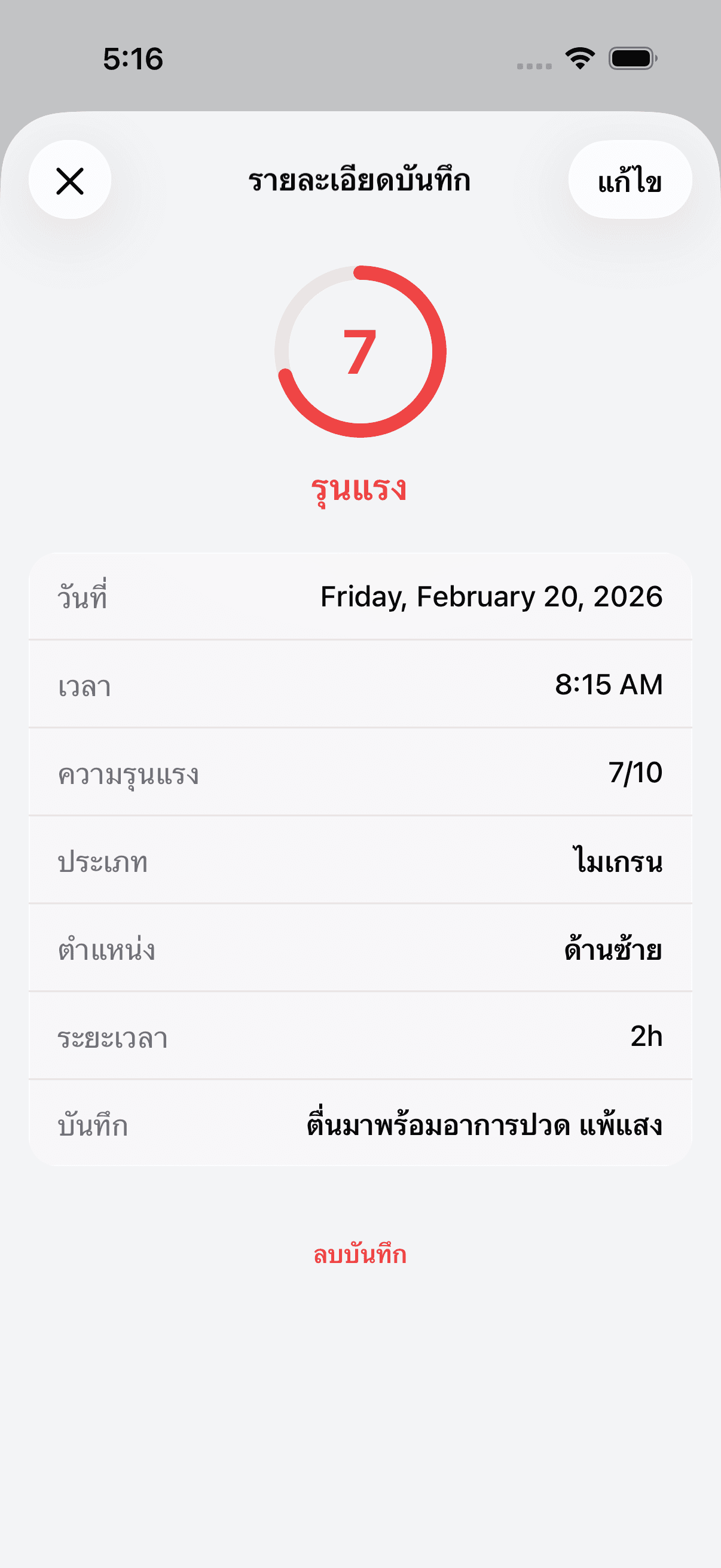Tap the note text ตื่นมาพร้อมอาการปวด แพ้แสง
Screen dimensions: 721x1568
click(x=484, y=1124)
